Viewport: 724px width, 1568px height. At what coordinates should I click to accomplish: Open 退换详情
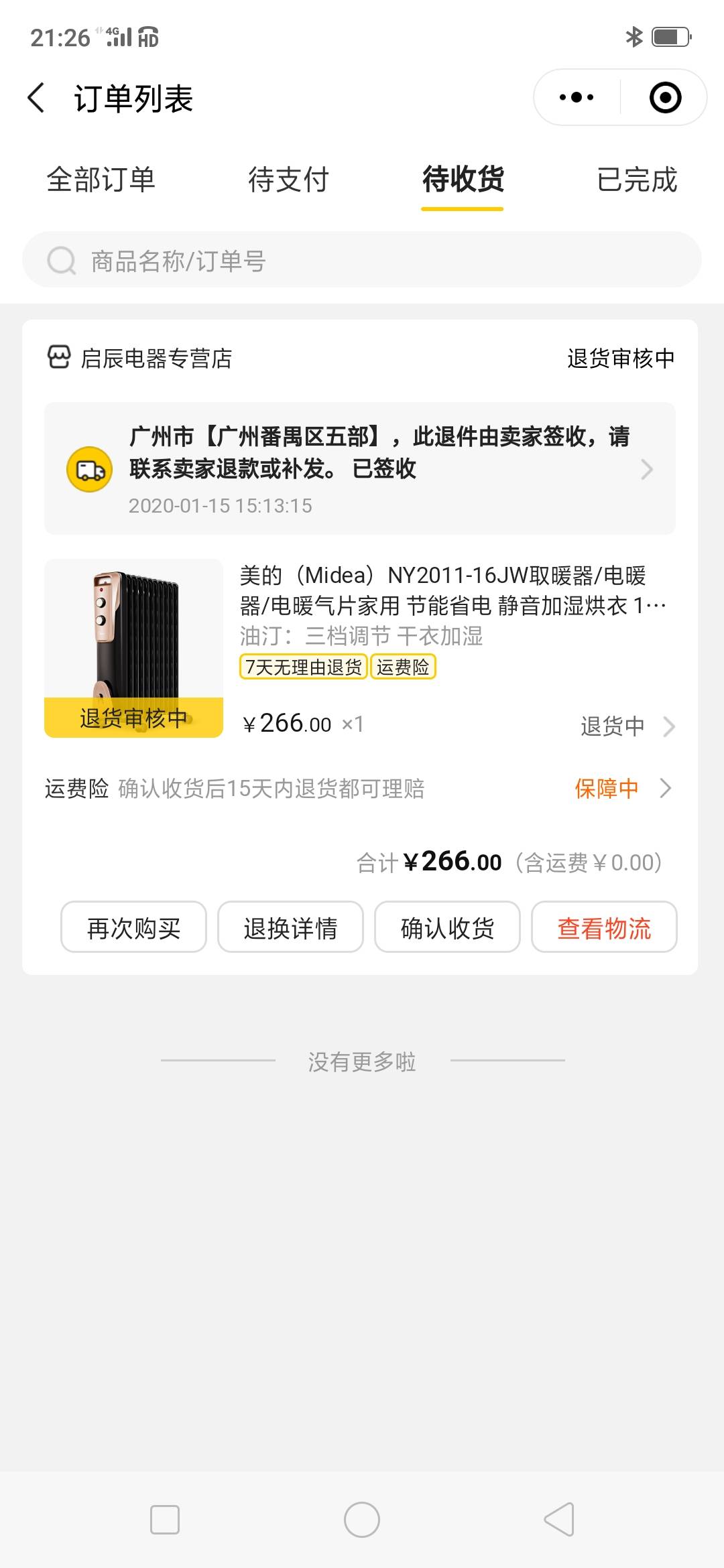290,927
